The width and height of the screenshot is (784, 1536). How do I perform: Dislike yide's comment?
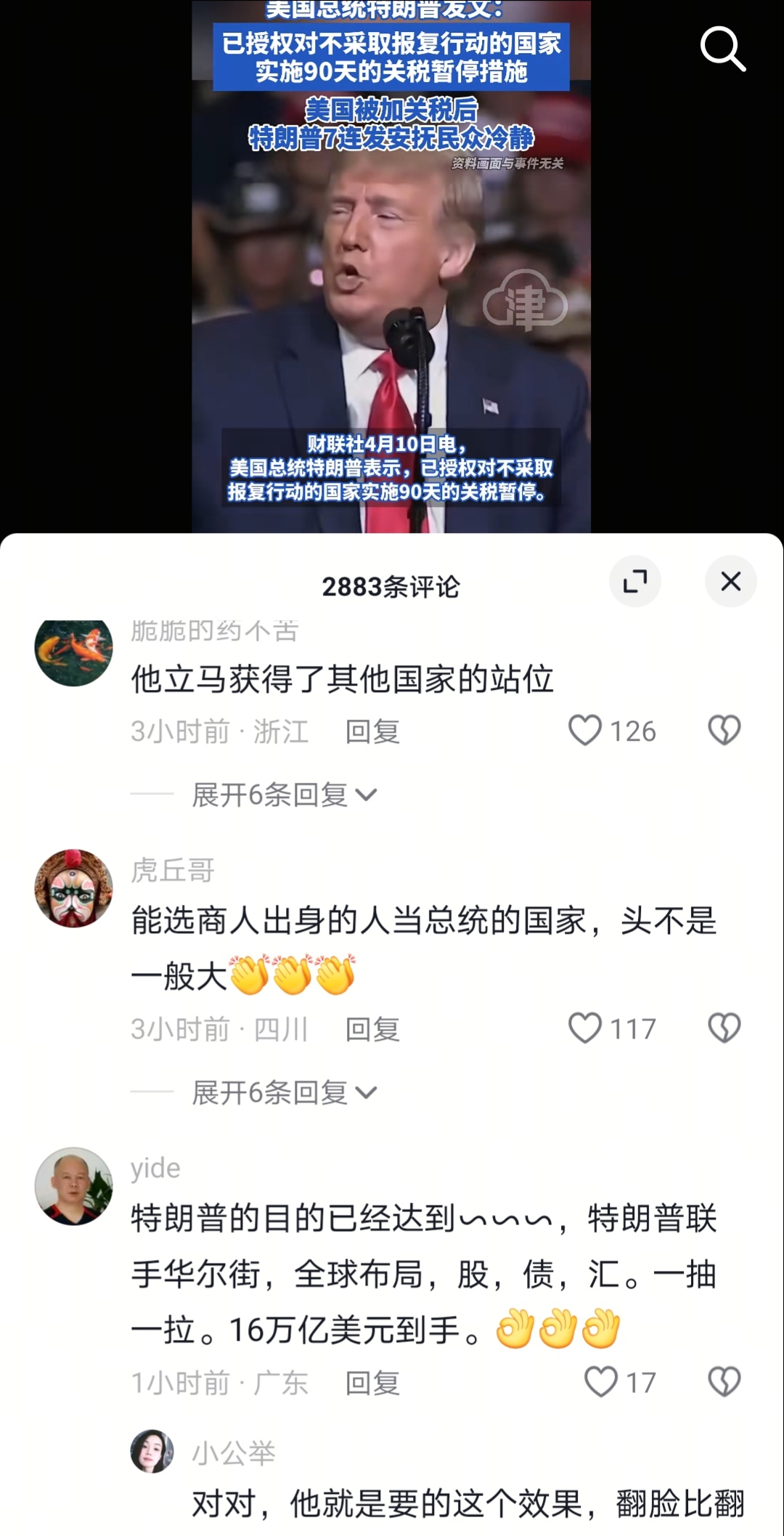pos(724,1382)
